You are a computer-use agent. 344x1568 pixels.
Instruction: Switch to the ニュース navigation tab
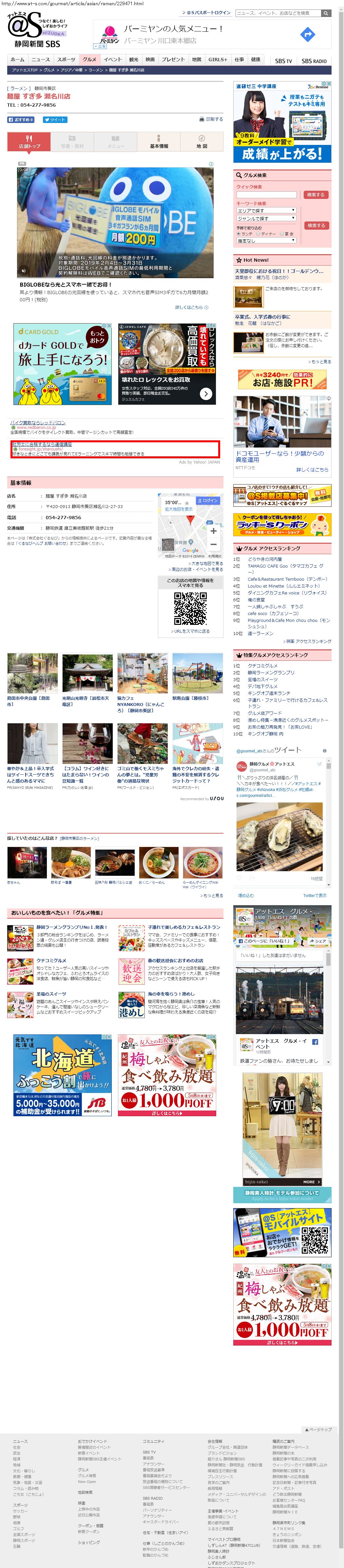coord(41,60)
